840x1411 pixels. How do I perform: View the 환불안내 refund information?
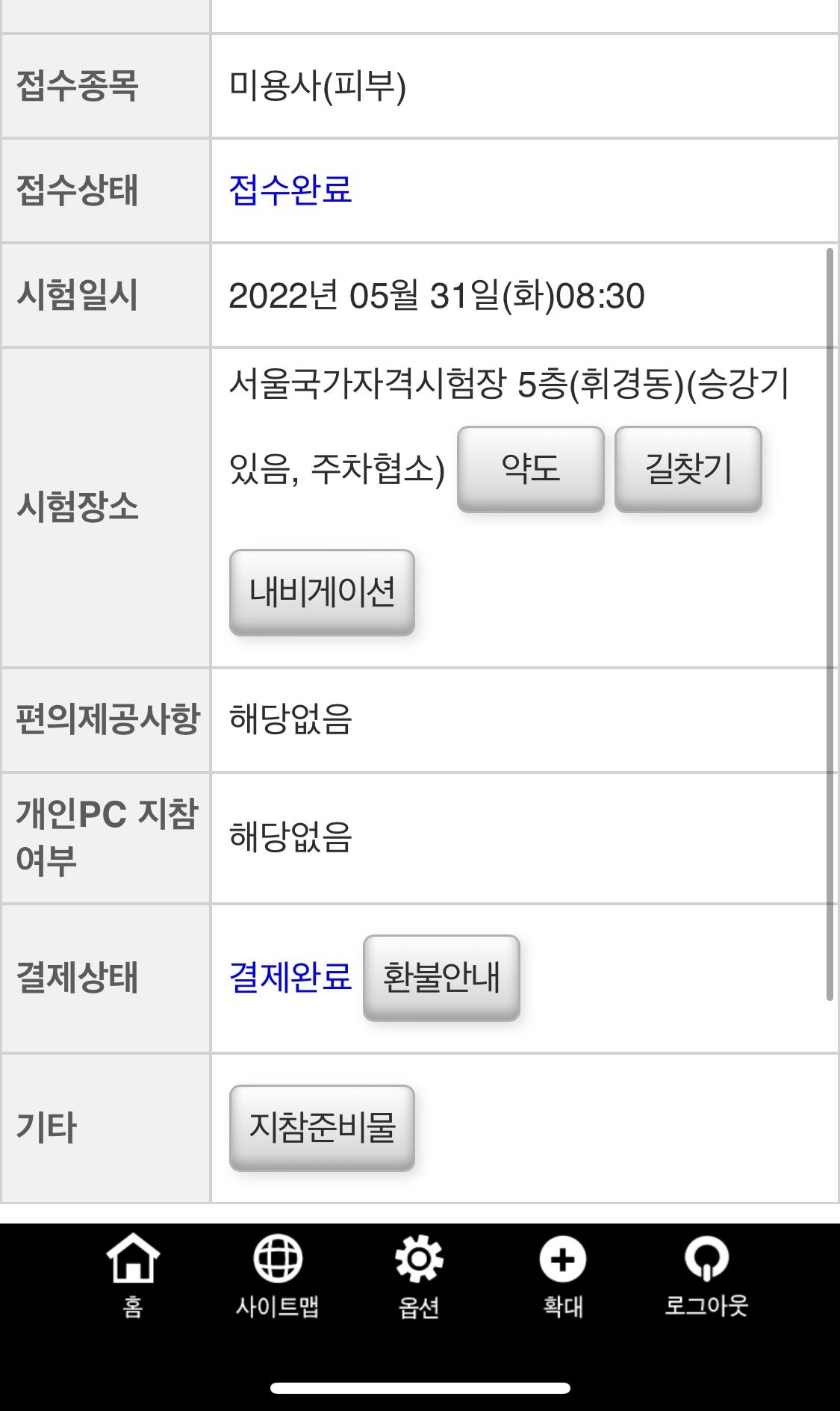point(441,977)
